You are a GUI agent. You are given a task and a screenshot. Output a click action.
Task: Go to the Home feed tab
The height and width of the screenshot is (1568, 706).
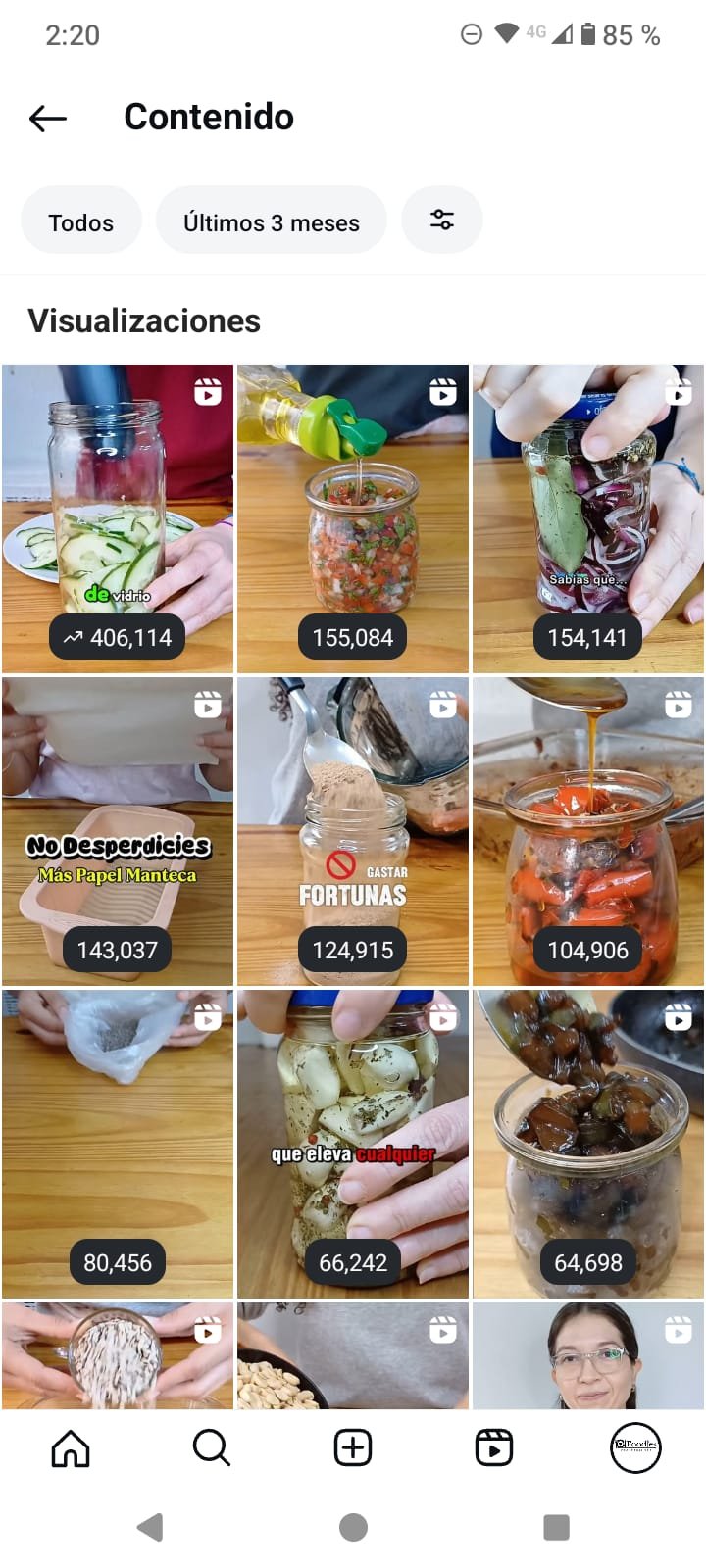(x=71, y=1447)
